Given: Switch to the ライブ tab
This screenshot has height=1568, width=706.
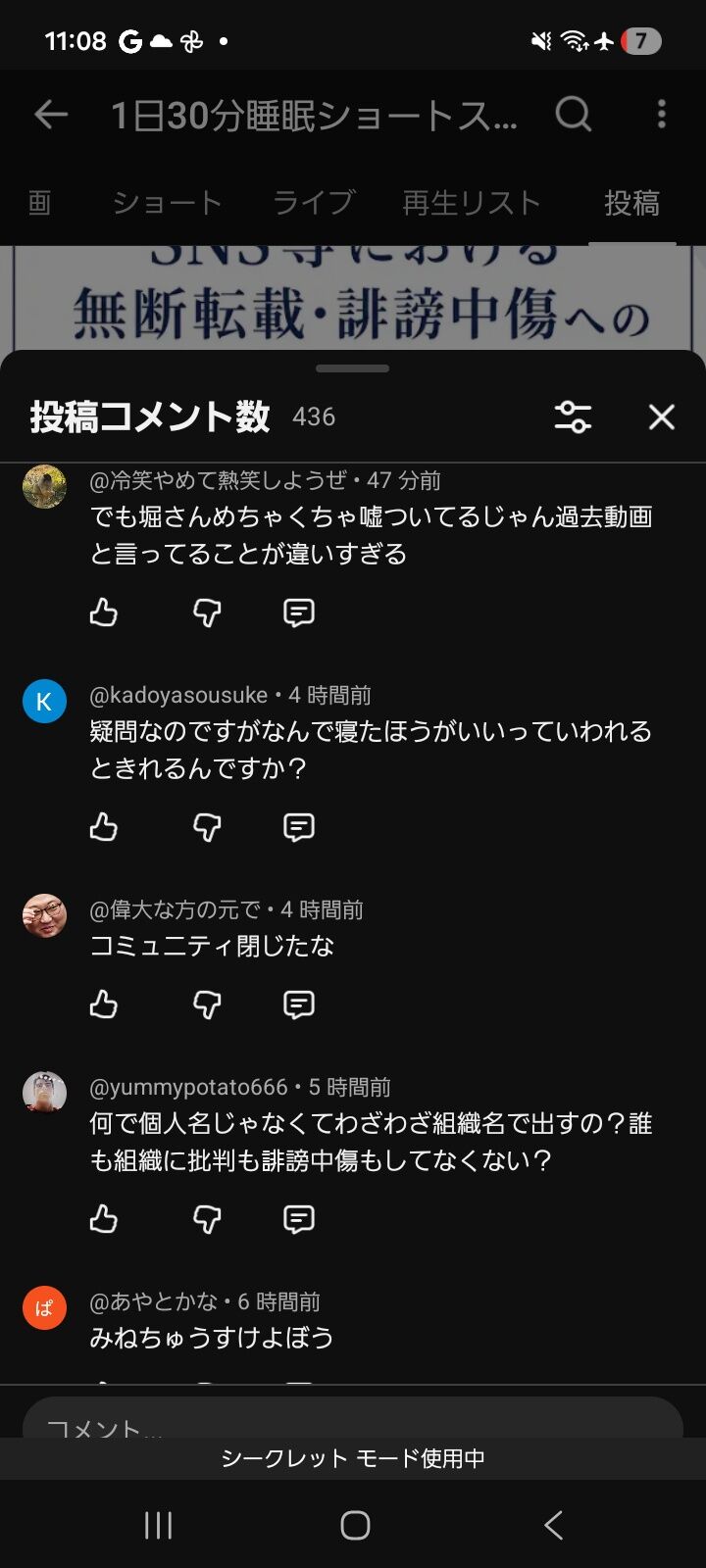Looking at the screenshot, I should [313, 203].
